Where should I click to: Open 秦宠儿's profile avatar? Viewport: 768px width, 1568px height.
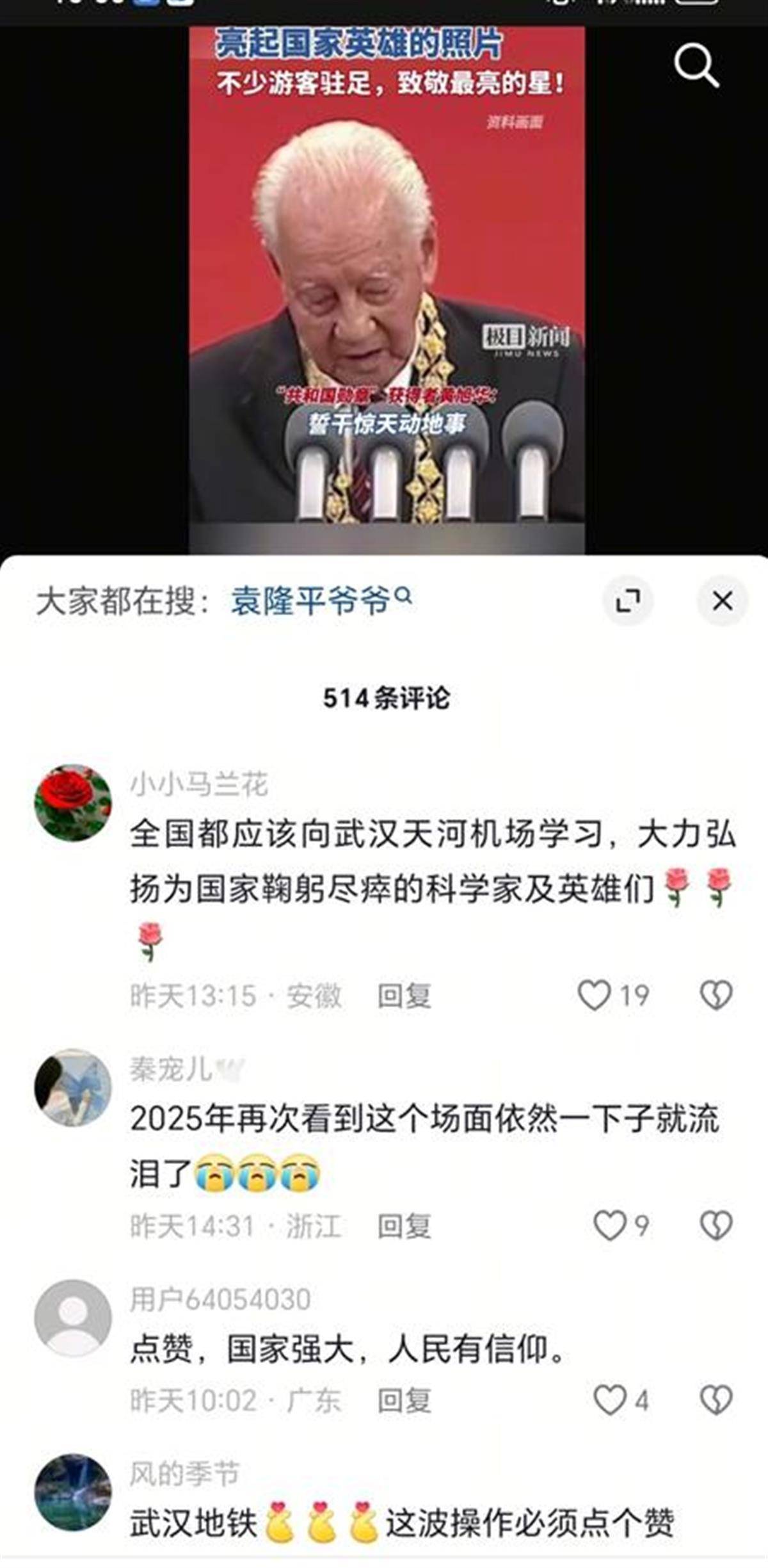72,1087
